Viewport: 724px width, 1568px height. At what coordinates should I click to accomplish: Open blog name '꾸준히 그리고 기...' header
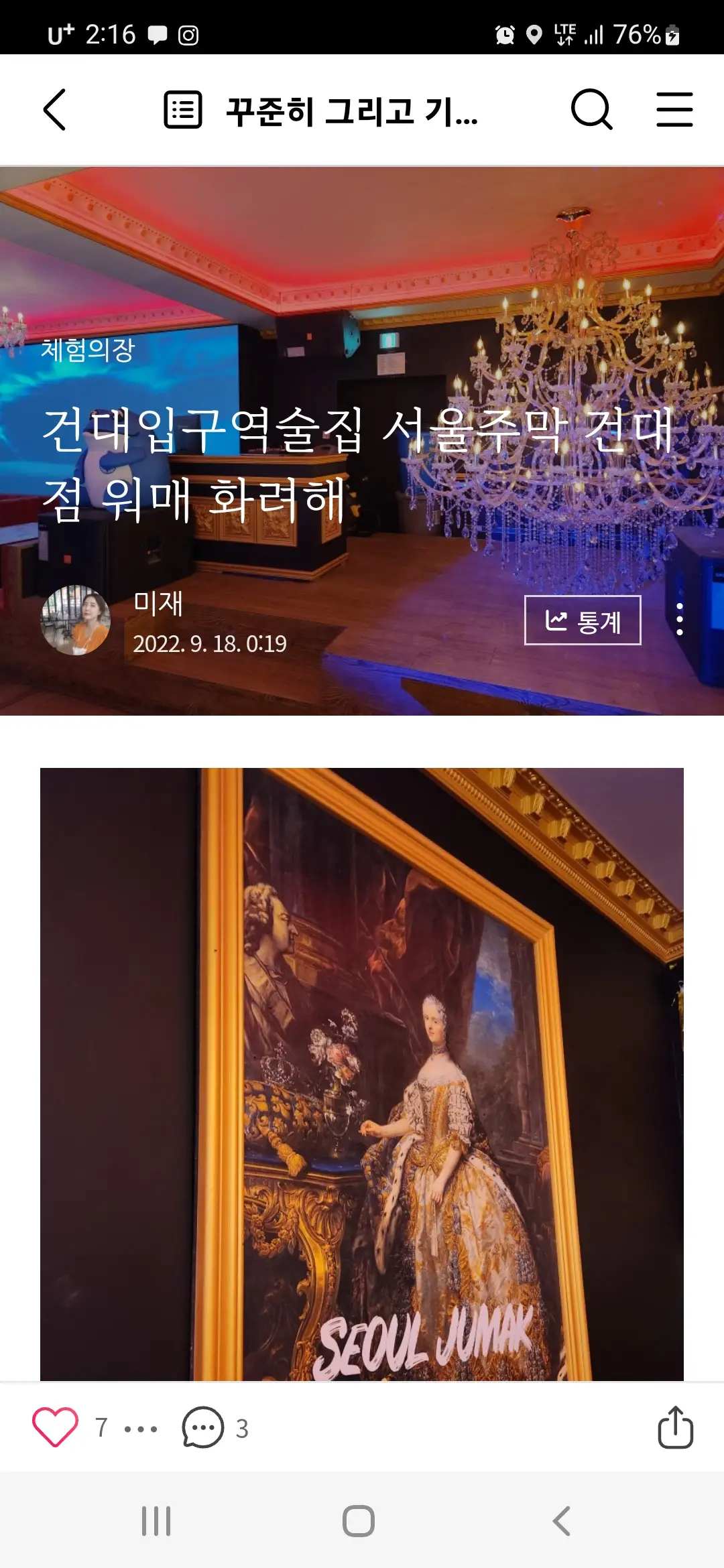coord(349,109)
